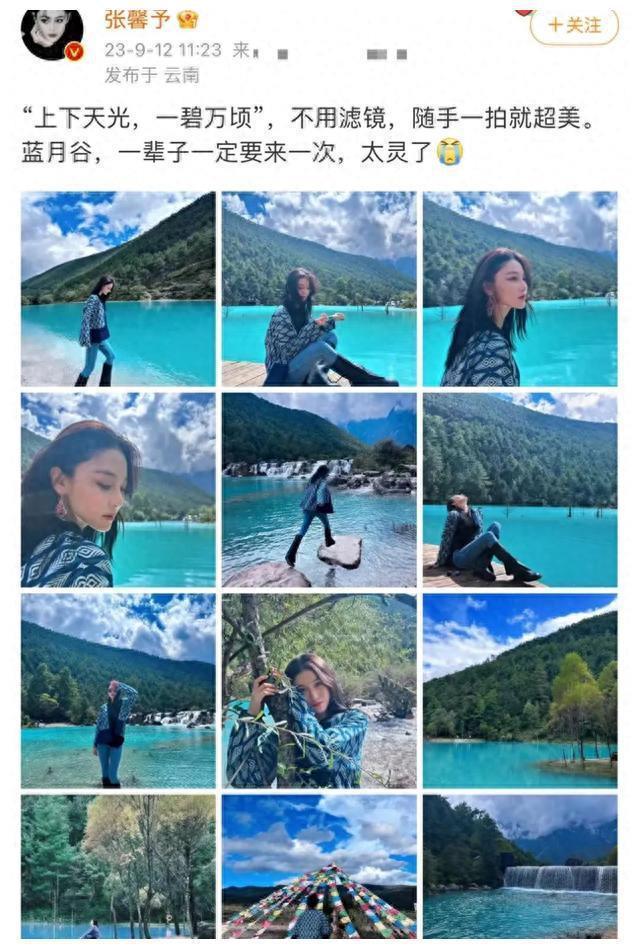View photo of woman leaning back on deck

coord(520,490)
